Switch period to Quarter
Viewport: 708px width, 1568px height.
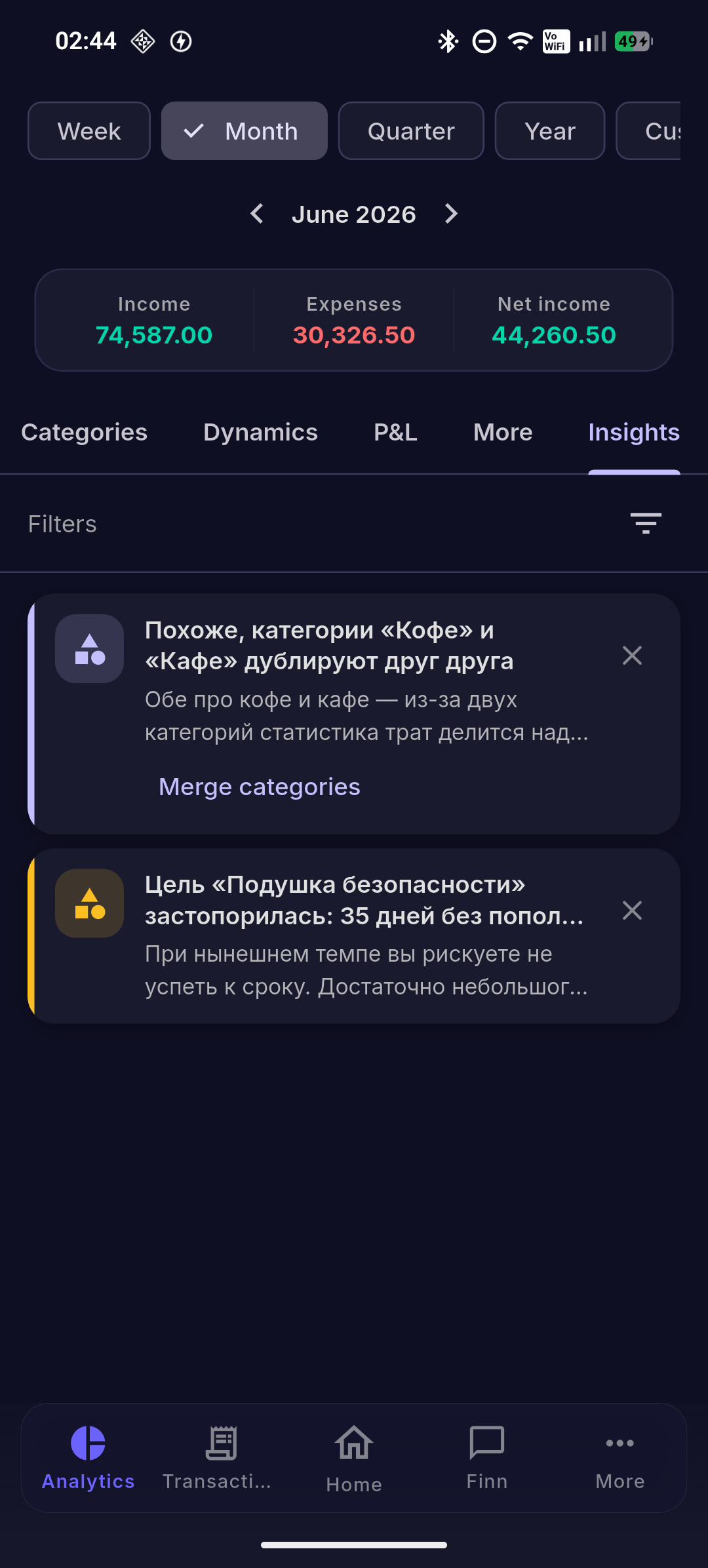(411, 131)
